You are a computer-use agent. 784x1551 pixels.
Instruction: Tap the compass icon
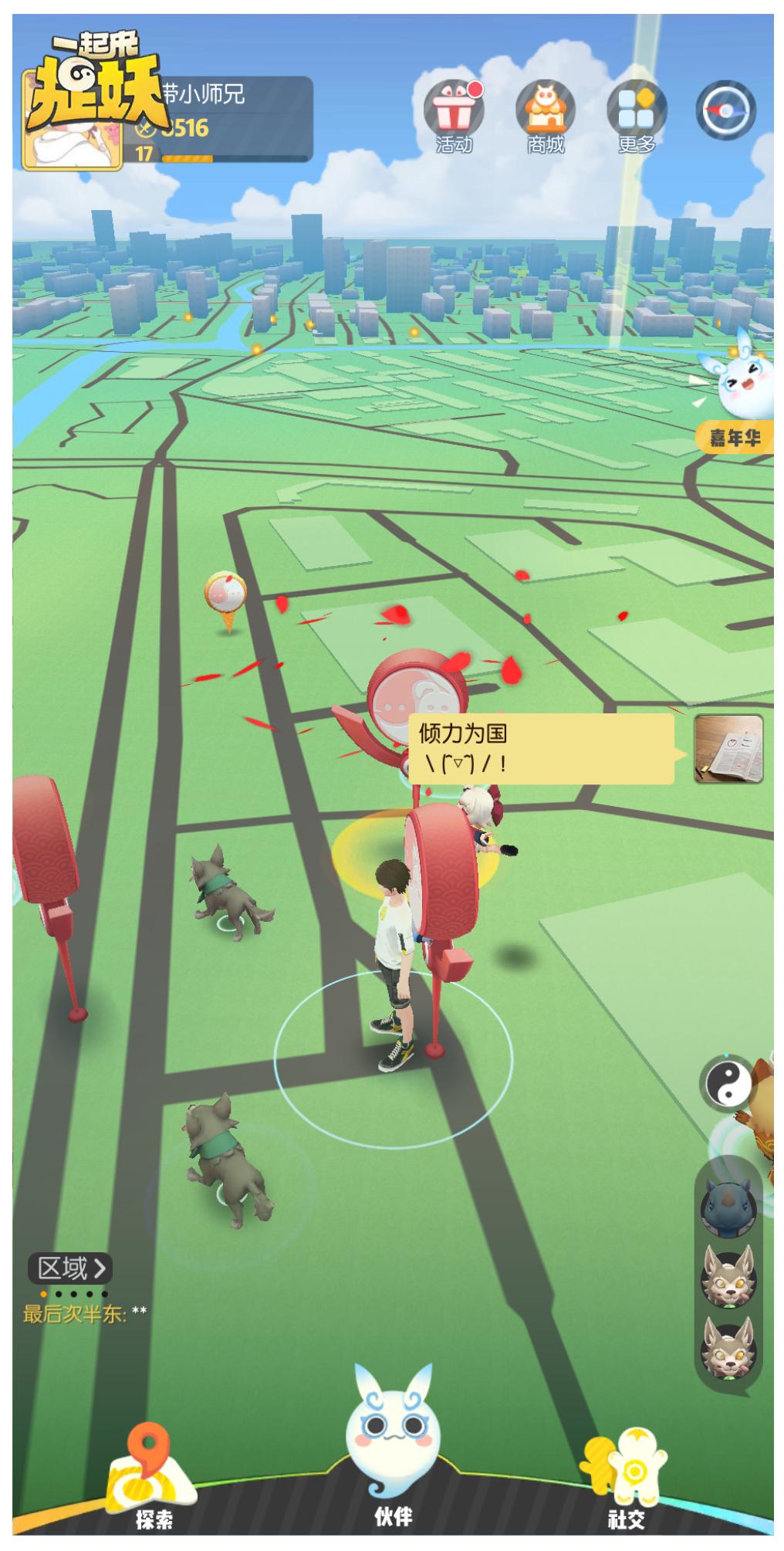pos(725,110)
